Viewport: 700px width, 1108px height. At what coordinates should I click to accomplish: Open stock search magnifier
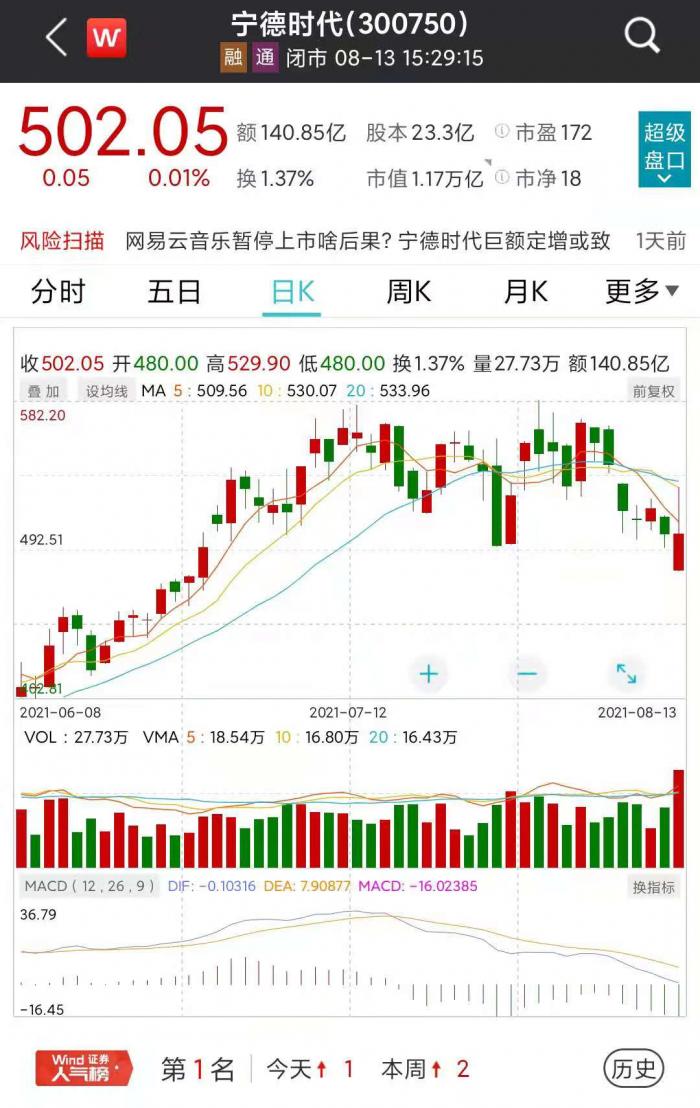[643, 38]
